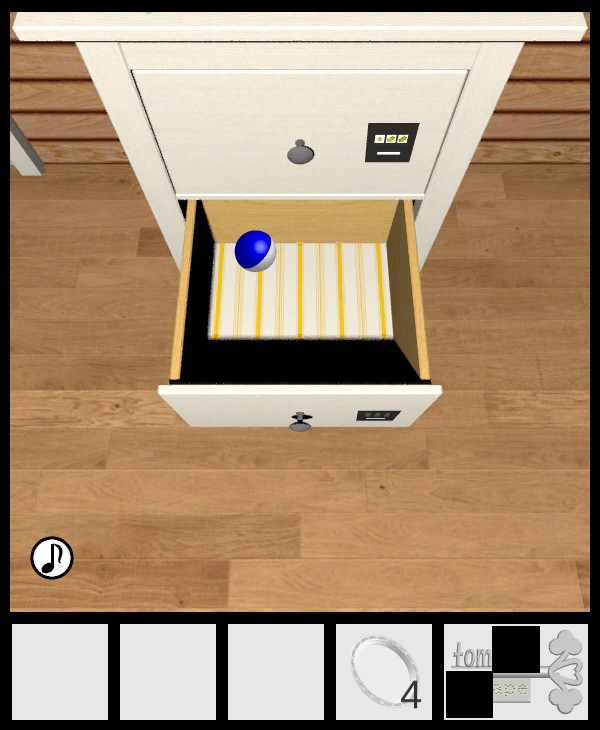Select the key item in inventory

coord(516,671)
